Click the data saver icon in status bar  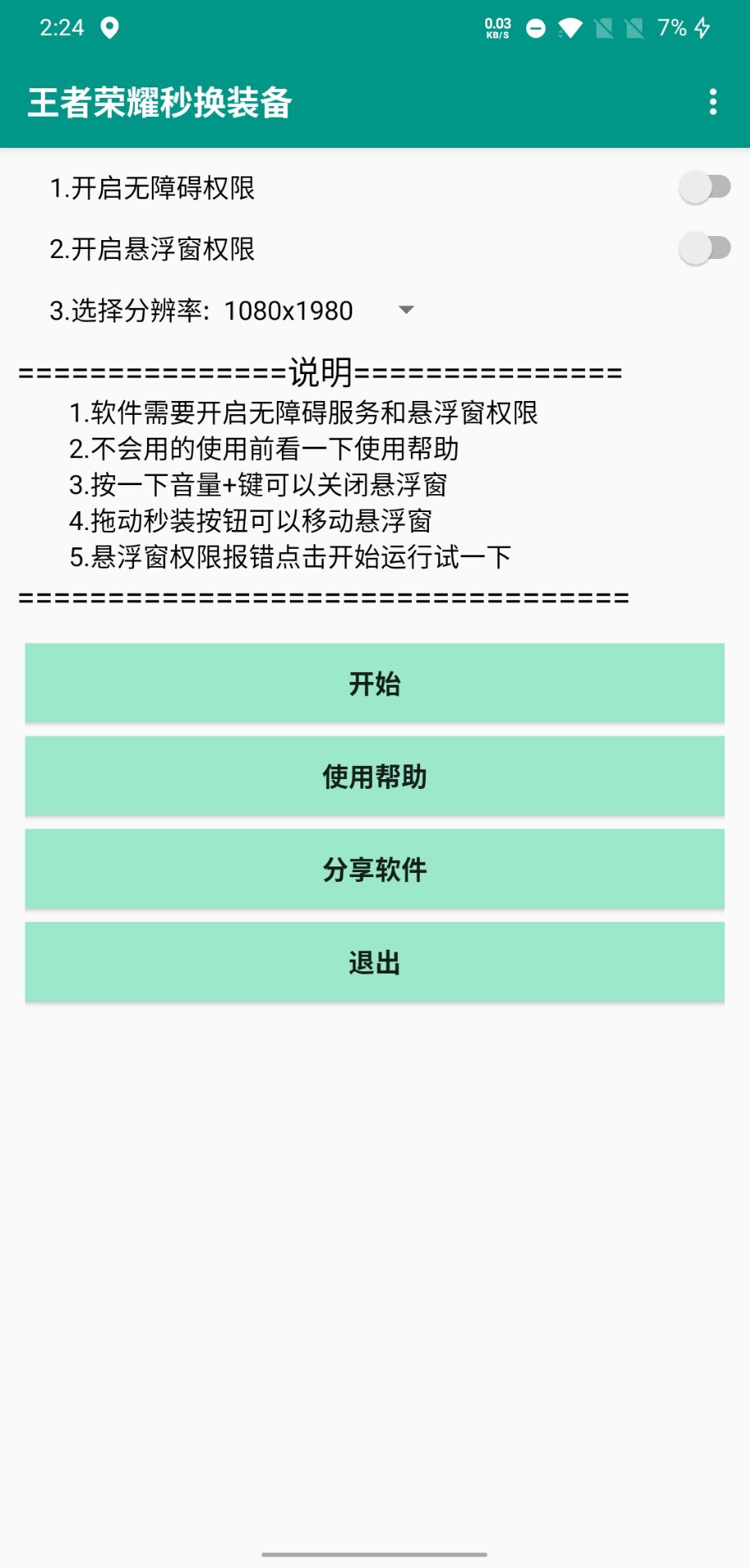coord(535,29)
